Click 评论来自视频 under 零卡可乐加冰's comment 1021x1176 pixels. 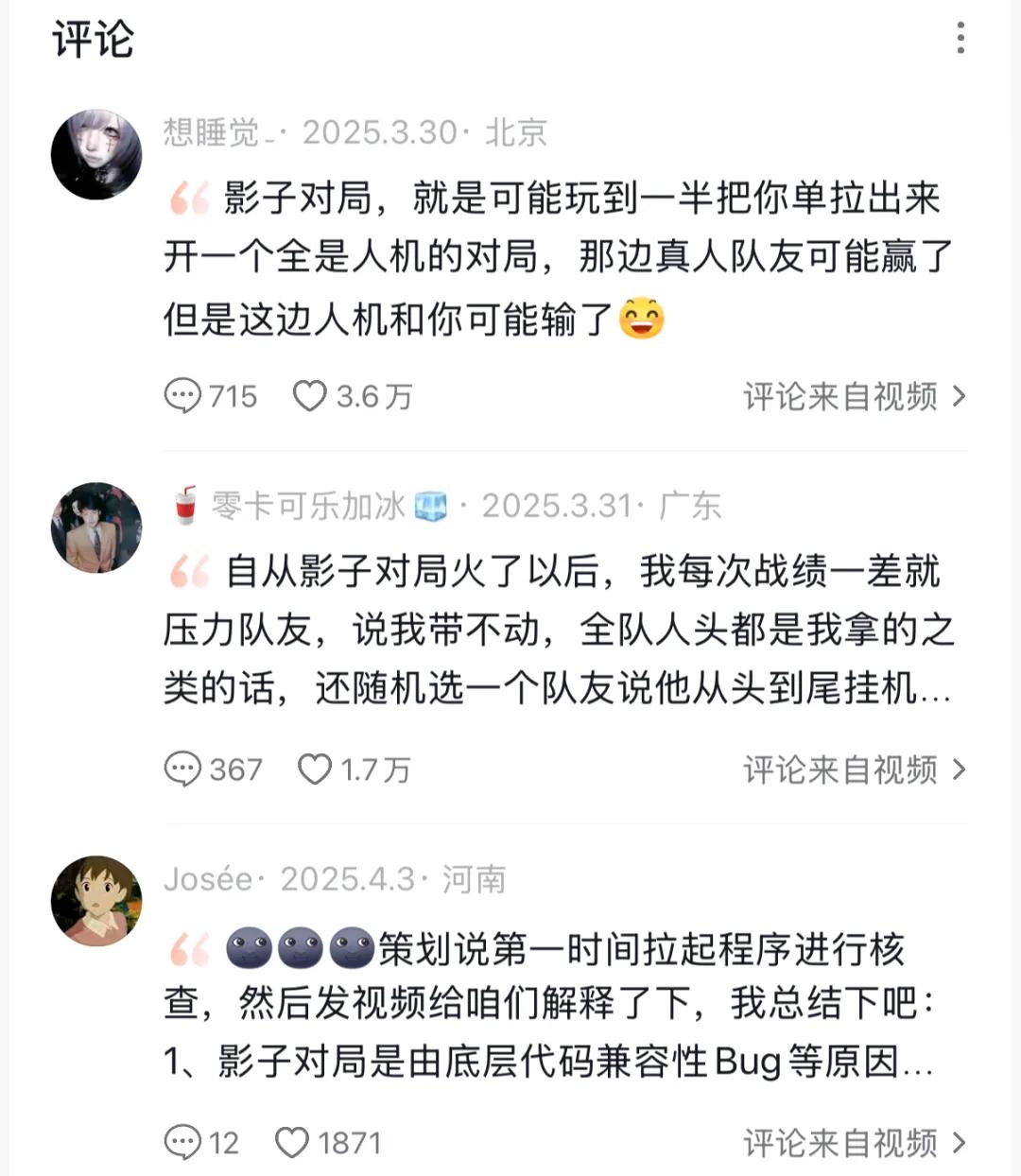pos(839,770)
